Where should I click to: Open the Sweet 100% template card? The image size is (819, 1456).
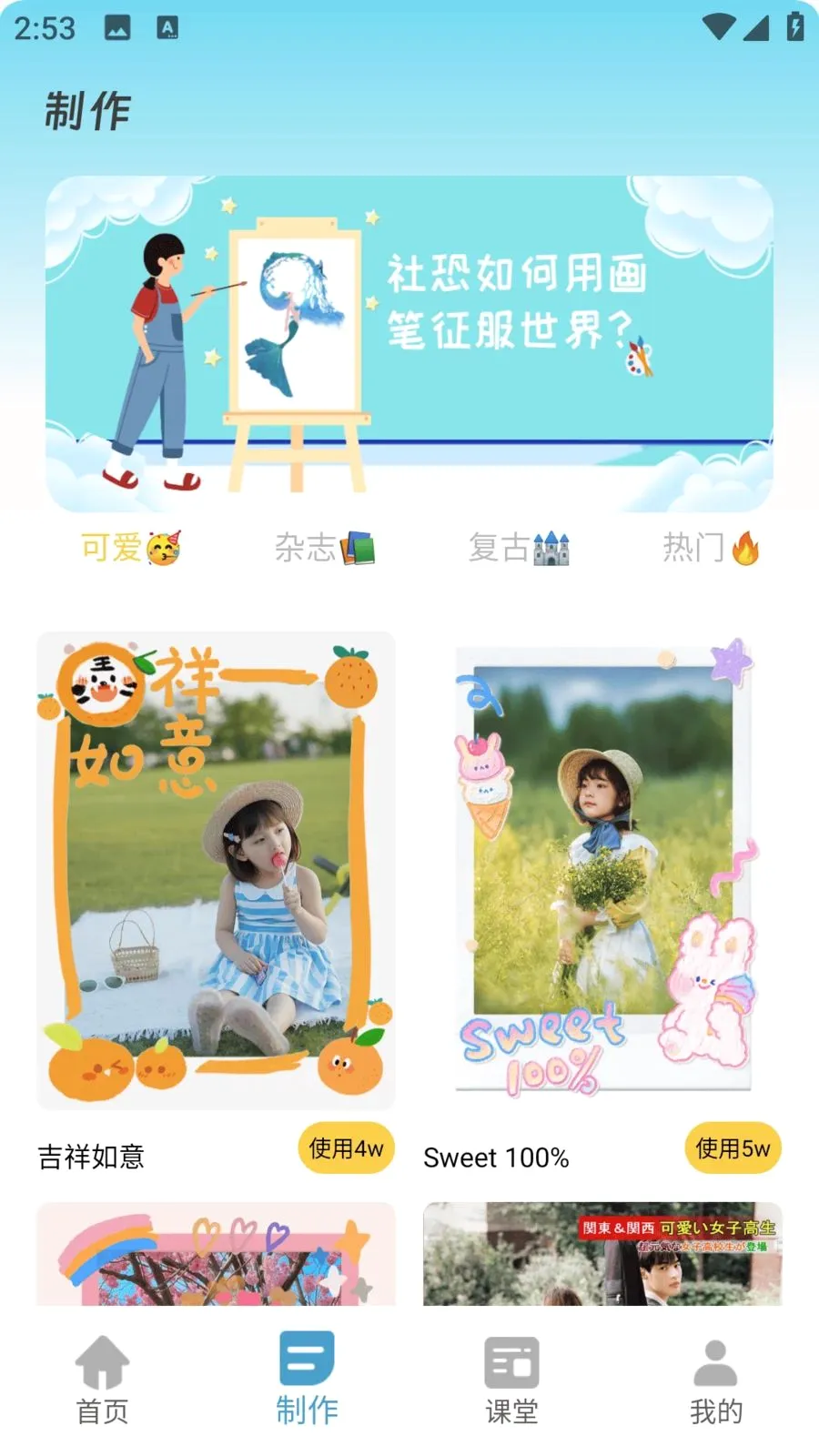602,870
